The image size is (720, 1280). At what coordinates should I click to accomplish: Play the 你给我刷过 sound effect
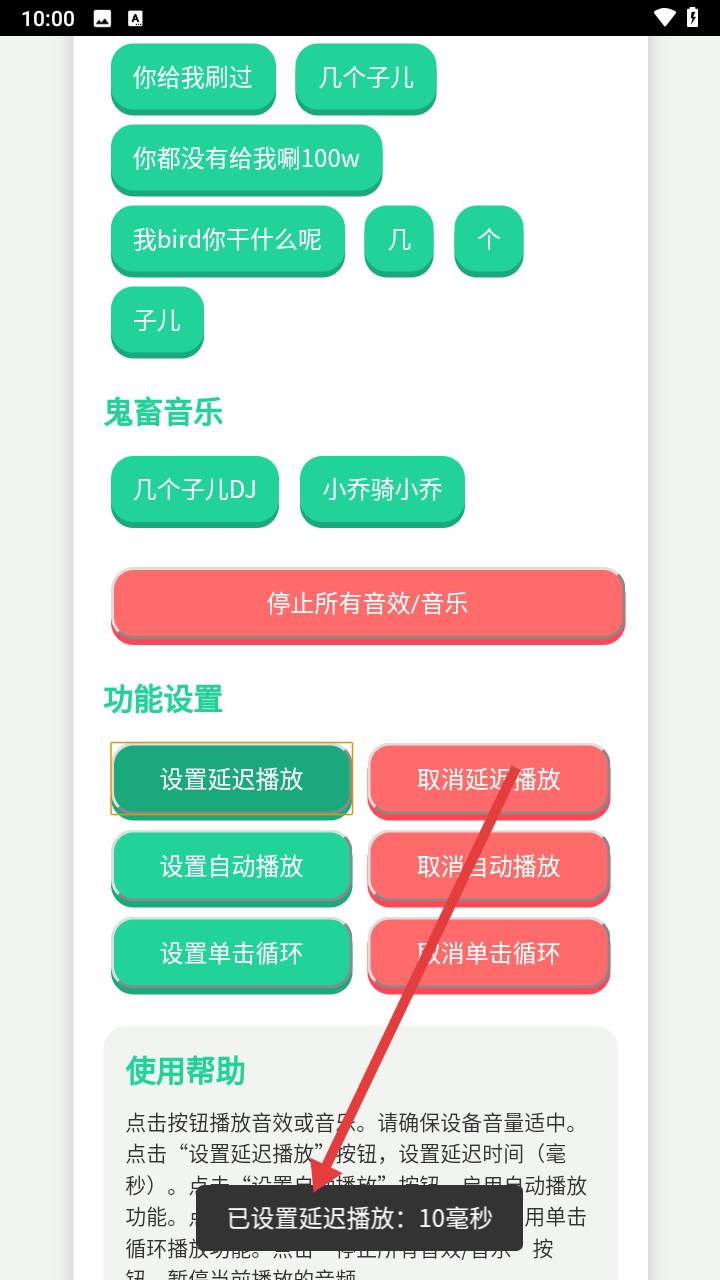193,79
